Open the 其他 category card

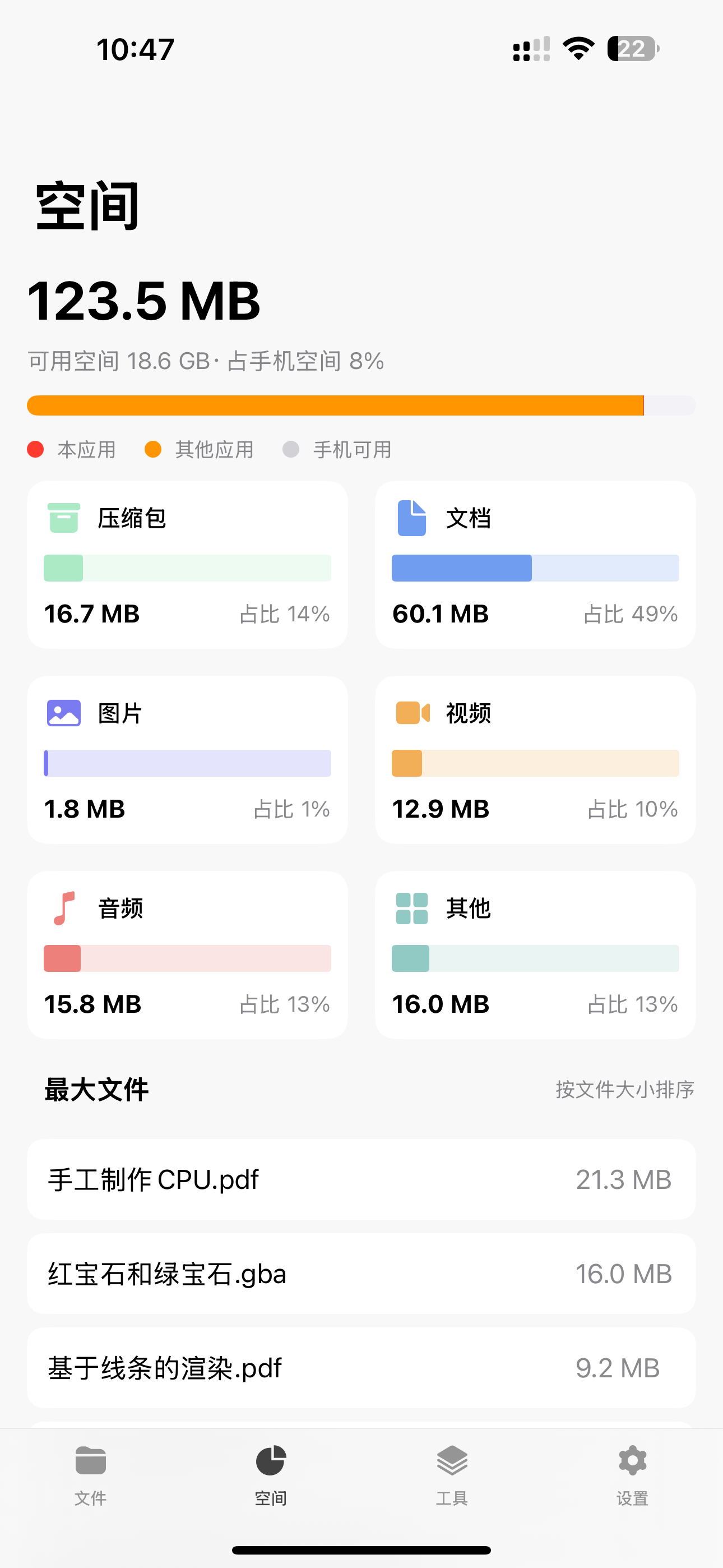[x=535, y=954]
